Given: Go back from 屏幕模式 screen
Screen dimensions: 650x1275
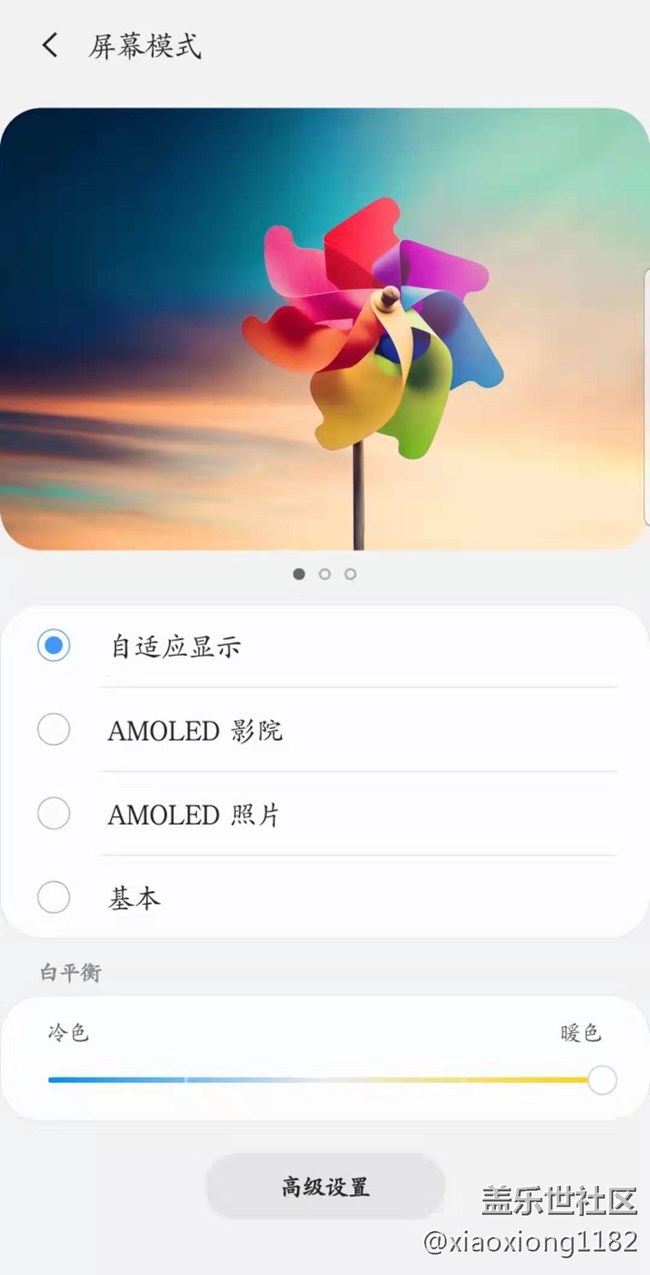Looking at the screenshot, I should [50, 45].
